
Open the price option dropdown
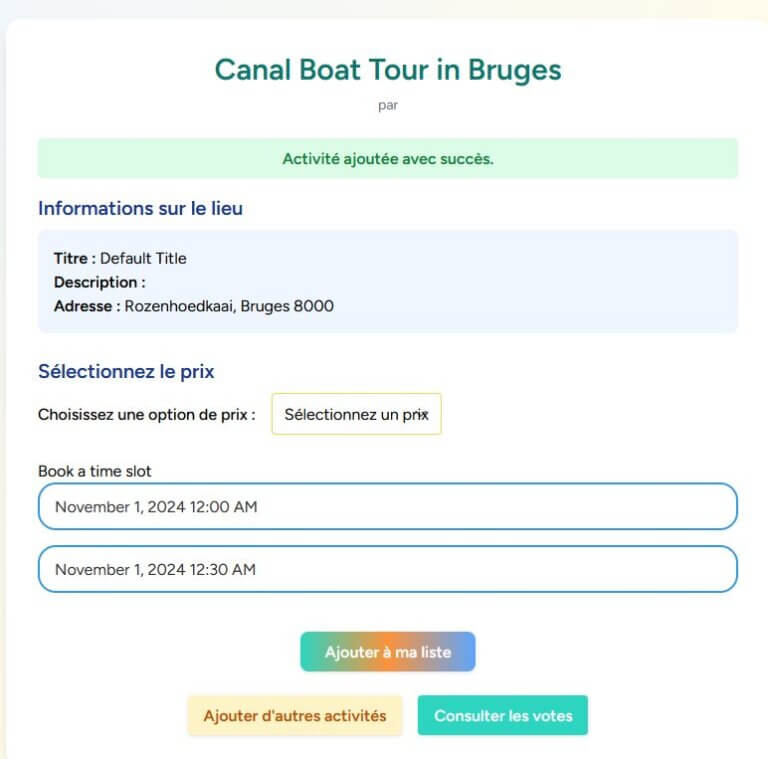point(356,414)
